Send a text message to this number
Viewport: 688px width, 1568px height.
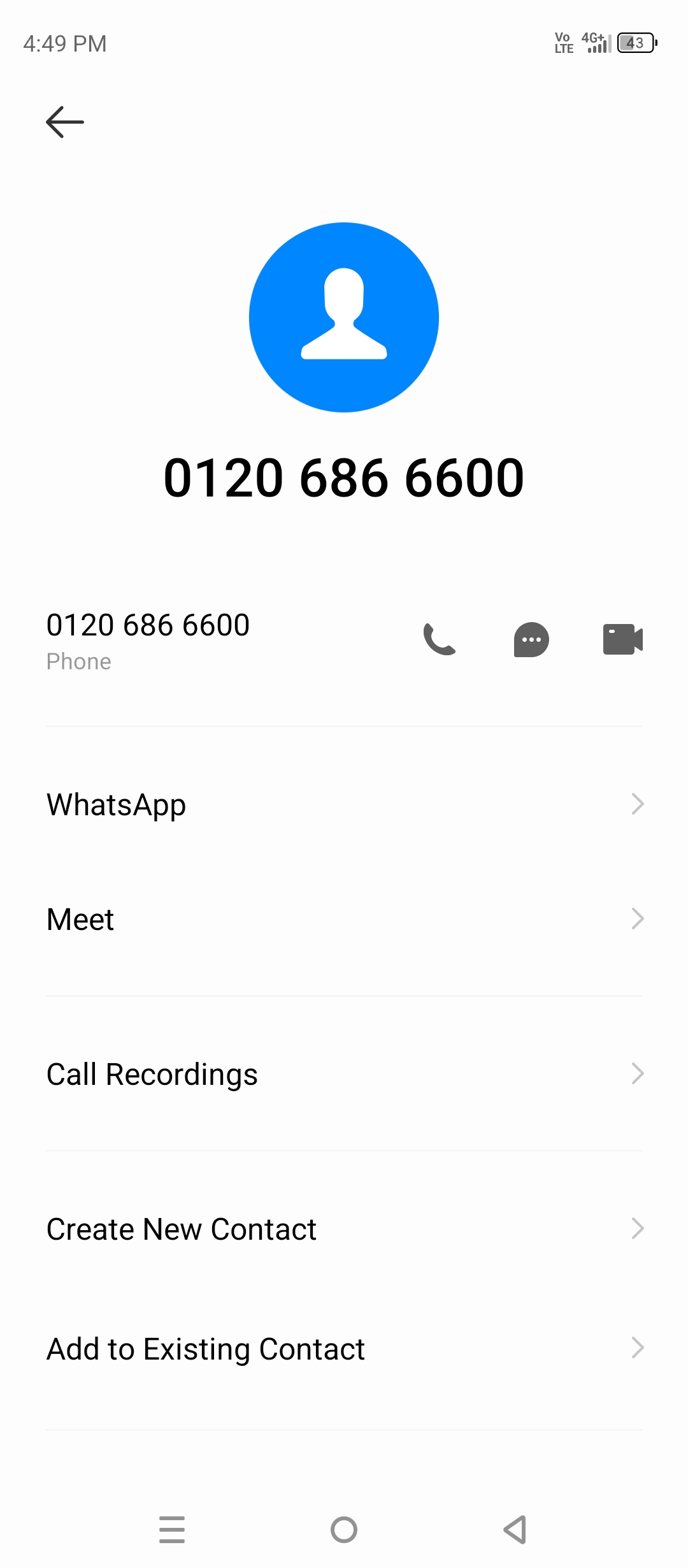[x=531, y=639]
